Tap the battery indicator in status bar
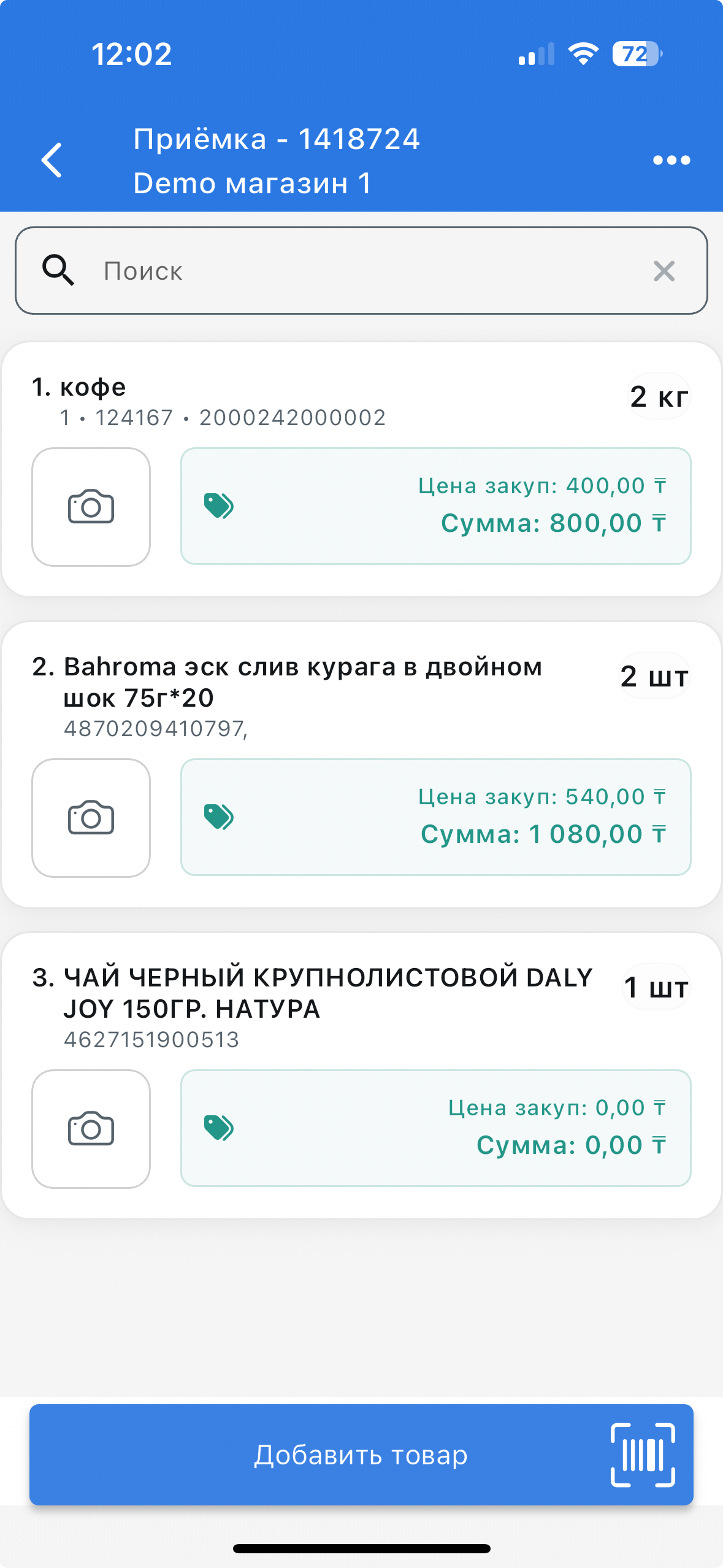 635,55
